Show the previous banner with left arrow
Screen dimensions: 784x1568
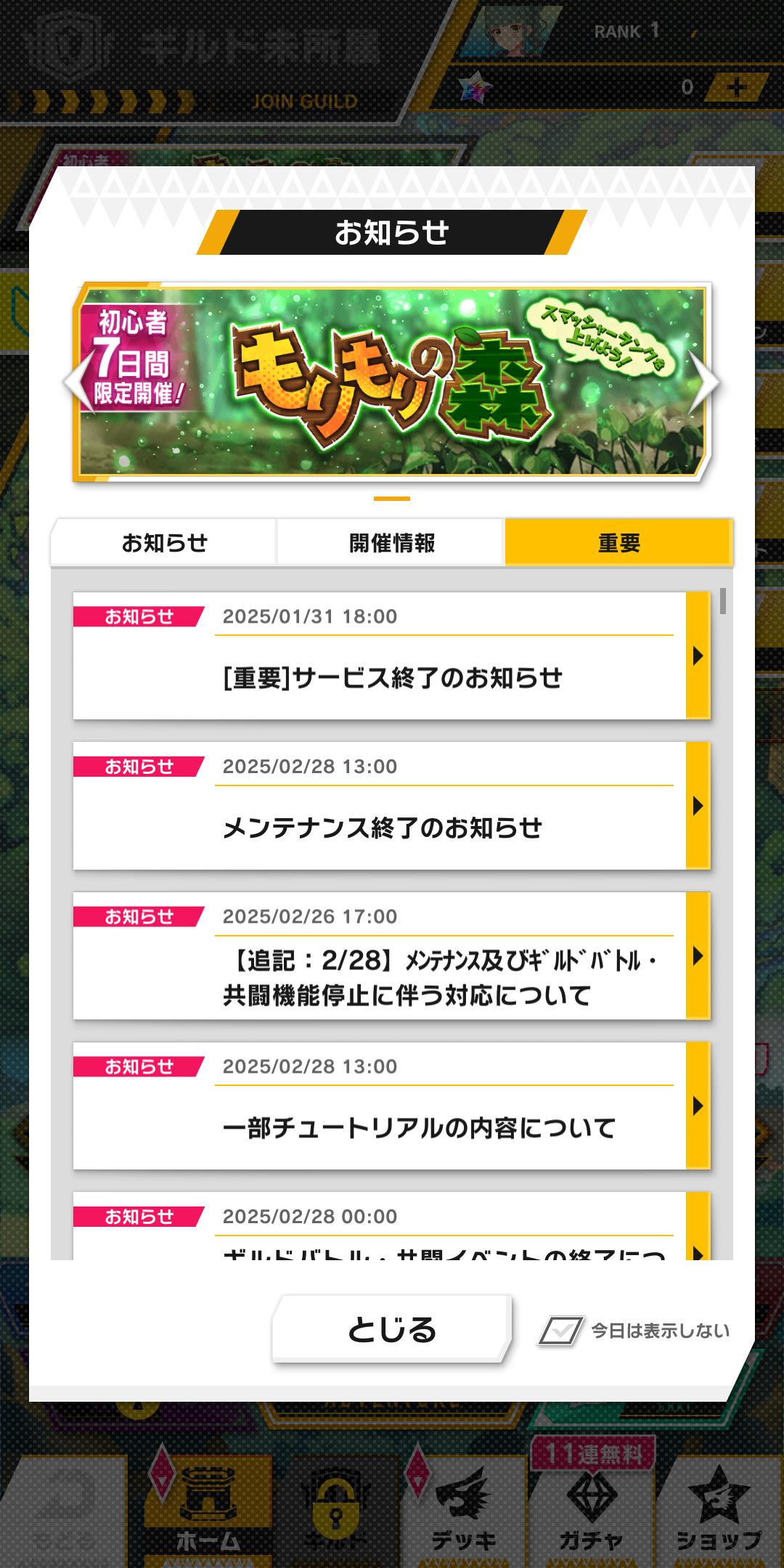click(x=78, y=382)
